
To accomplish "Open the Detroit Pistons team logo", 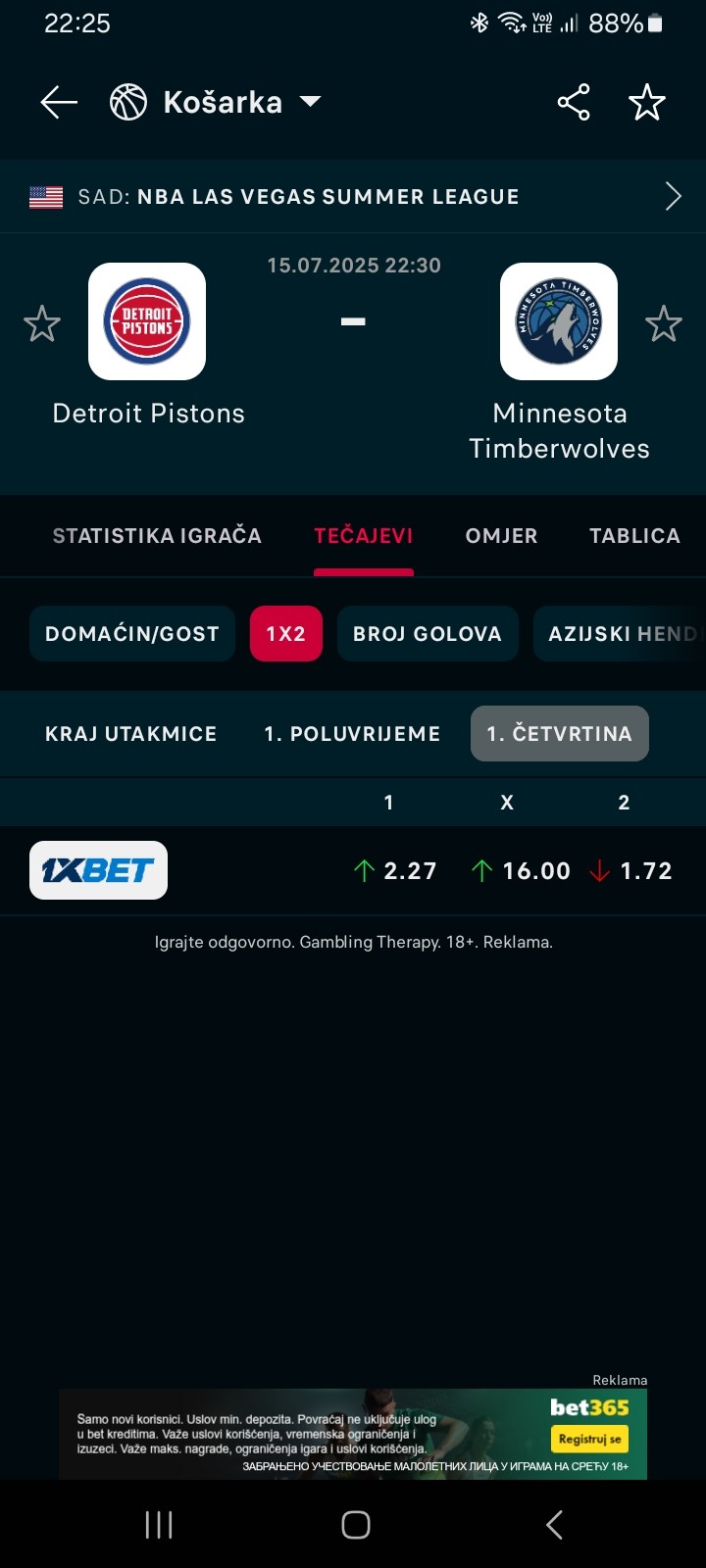I will pyautogui.click(x=147, y=321).
